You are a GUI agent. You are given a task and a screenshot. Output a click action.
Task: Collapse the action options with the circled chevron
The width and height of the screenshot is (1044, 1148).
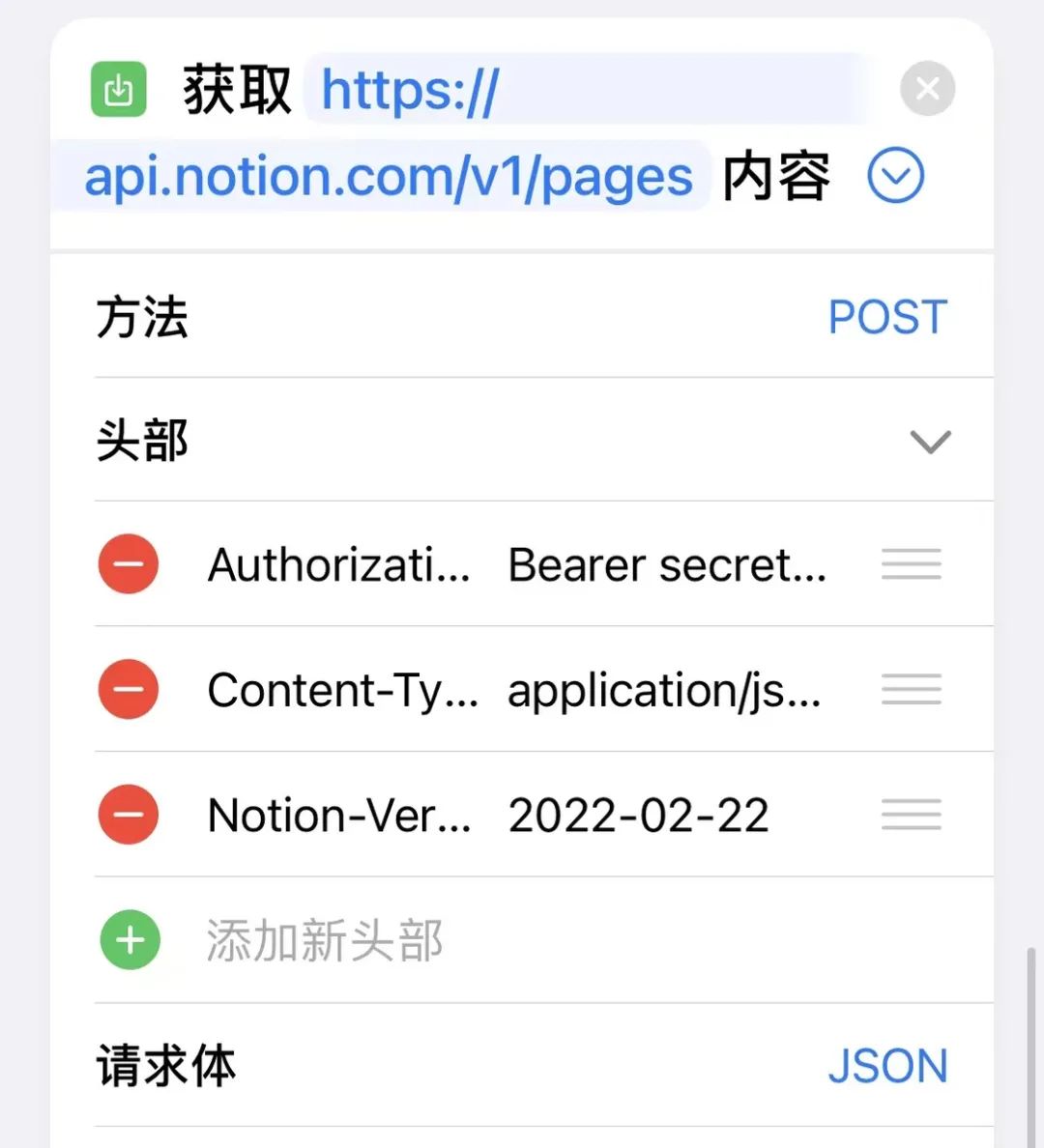pyautogui.click(x=895, y=176)
